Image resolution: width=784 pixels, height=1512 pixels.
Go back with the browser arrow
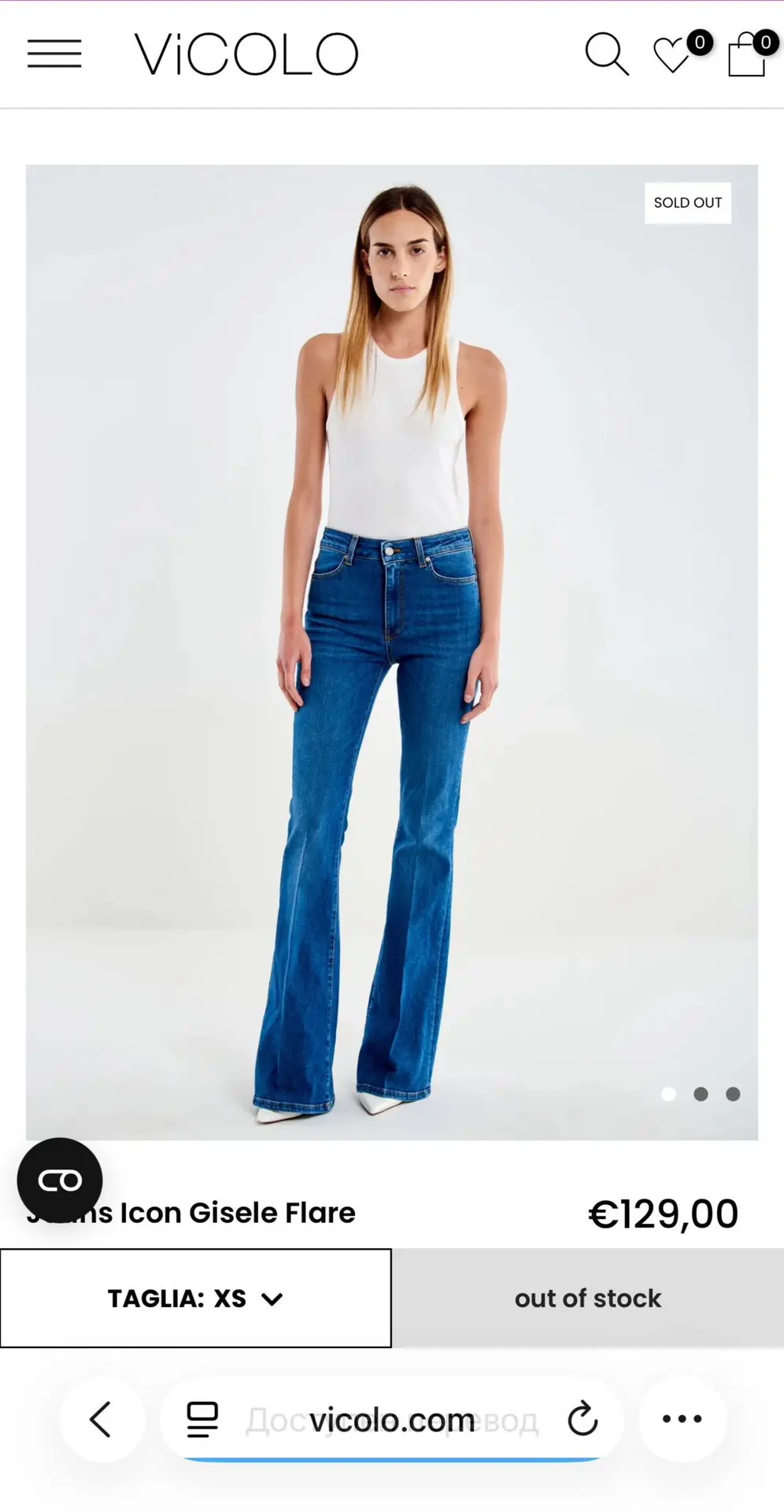click(102, 1420)
